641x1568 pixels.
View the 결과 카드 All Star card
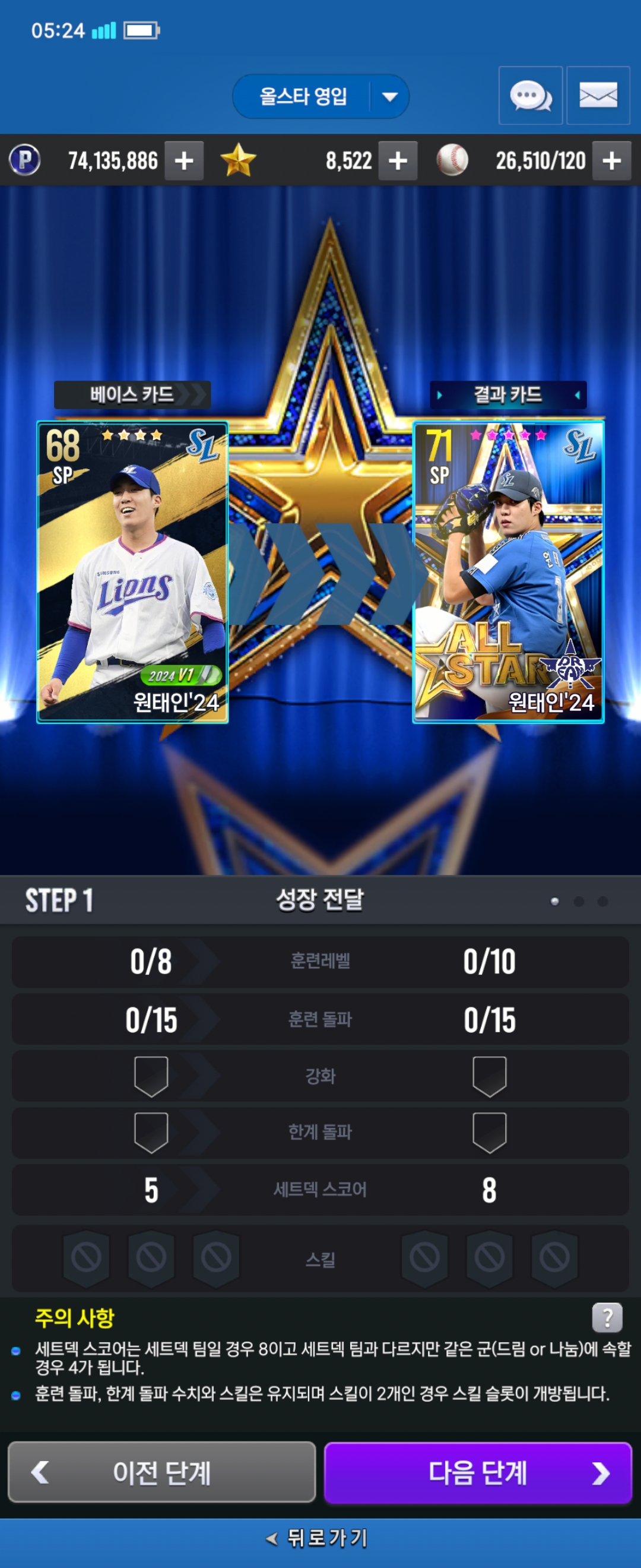click(508, 572)
